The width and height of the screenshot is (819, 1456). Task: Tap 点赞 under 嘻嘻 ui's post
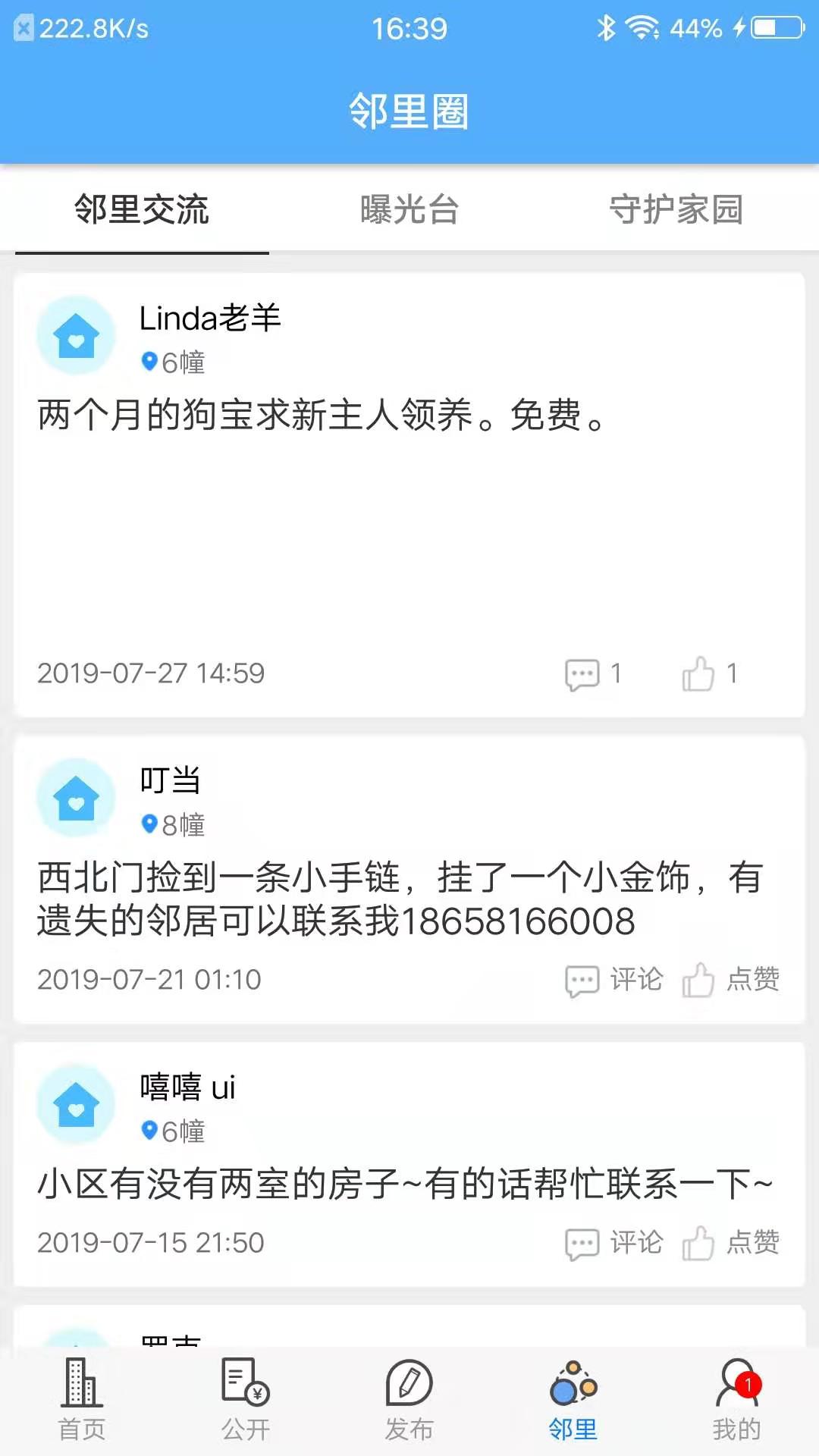pos(731,1243)
